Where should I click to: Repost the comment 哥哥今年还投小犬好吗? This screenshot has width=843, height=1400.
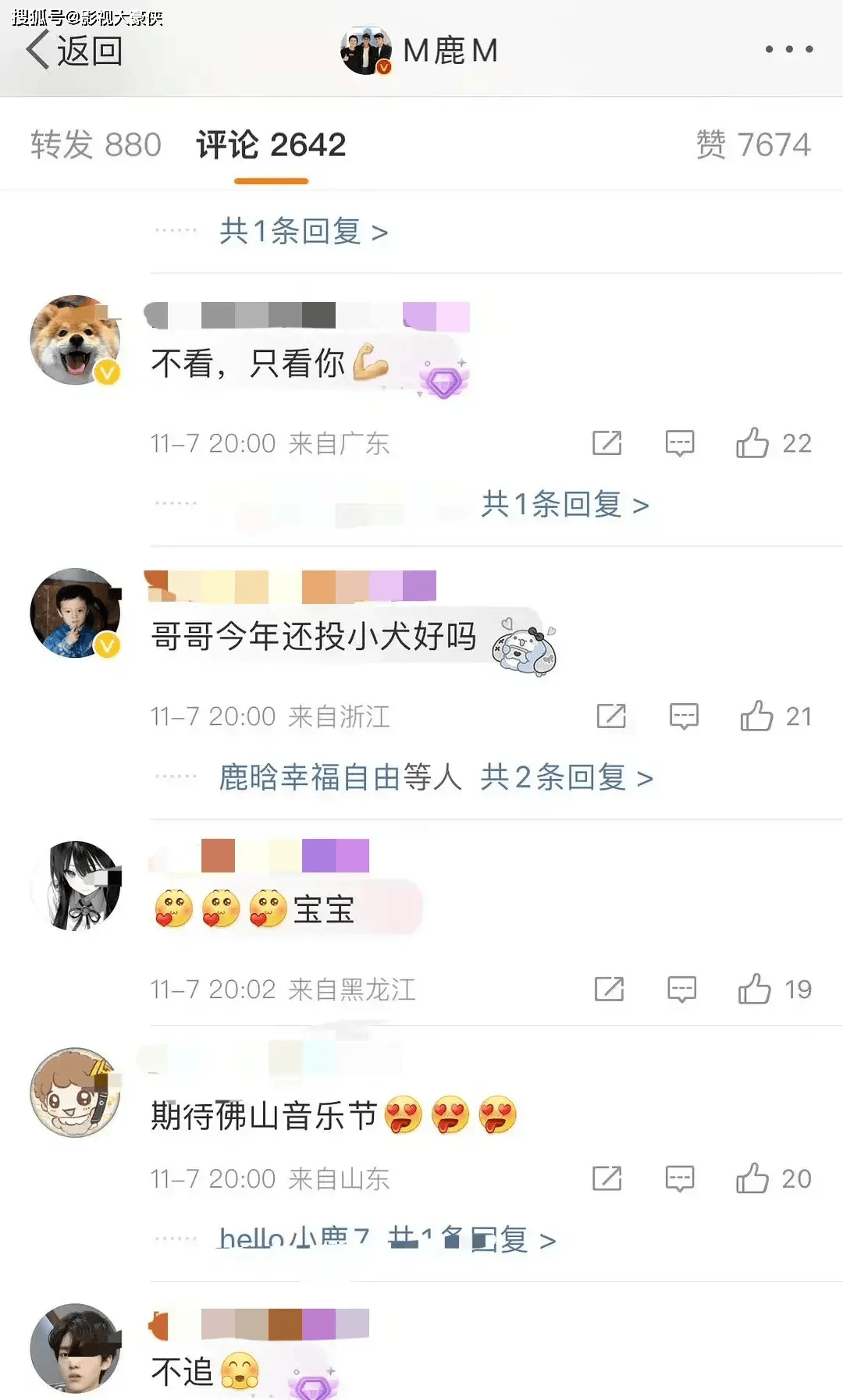click(x=611, y=716)
